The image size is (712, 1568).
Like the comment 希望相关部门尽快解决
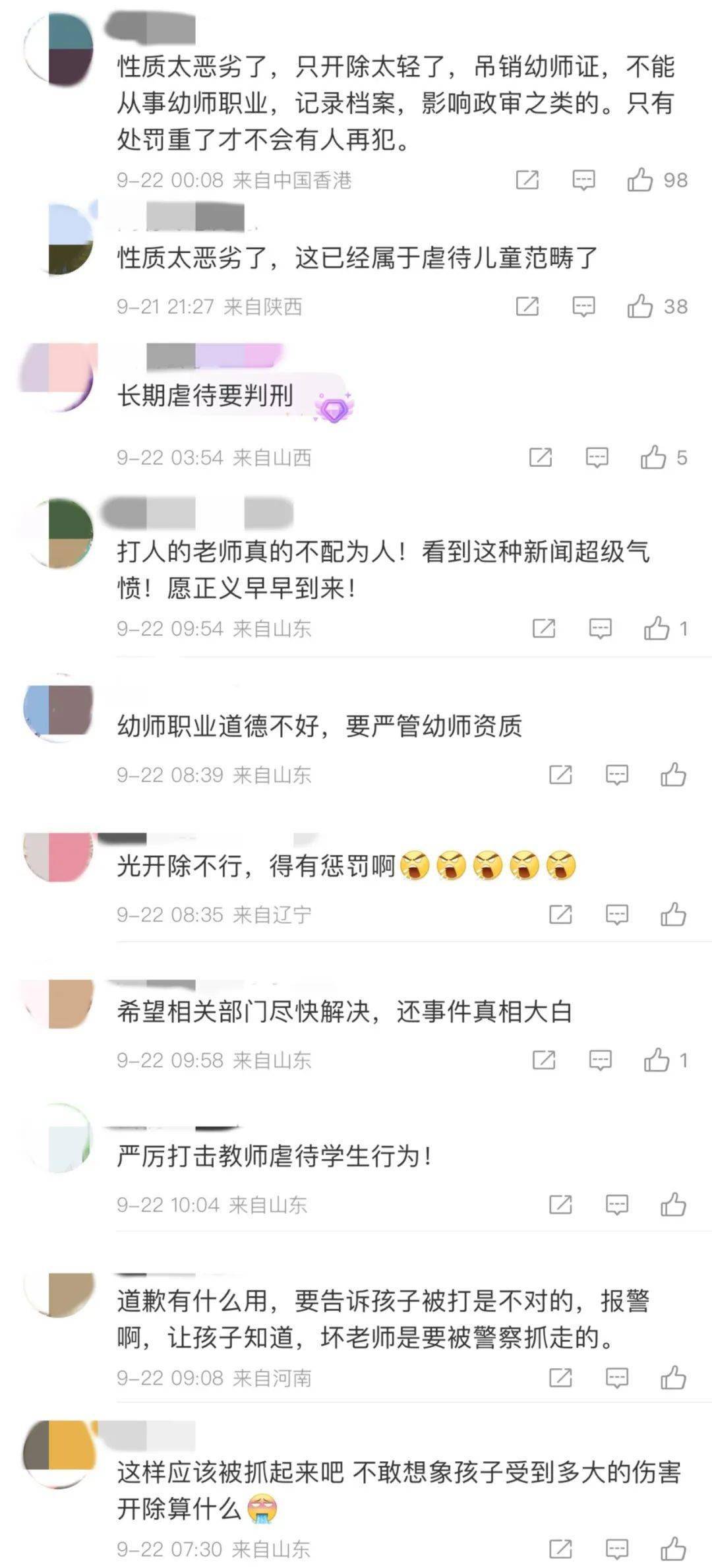point(657,1060)
